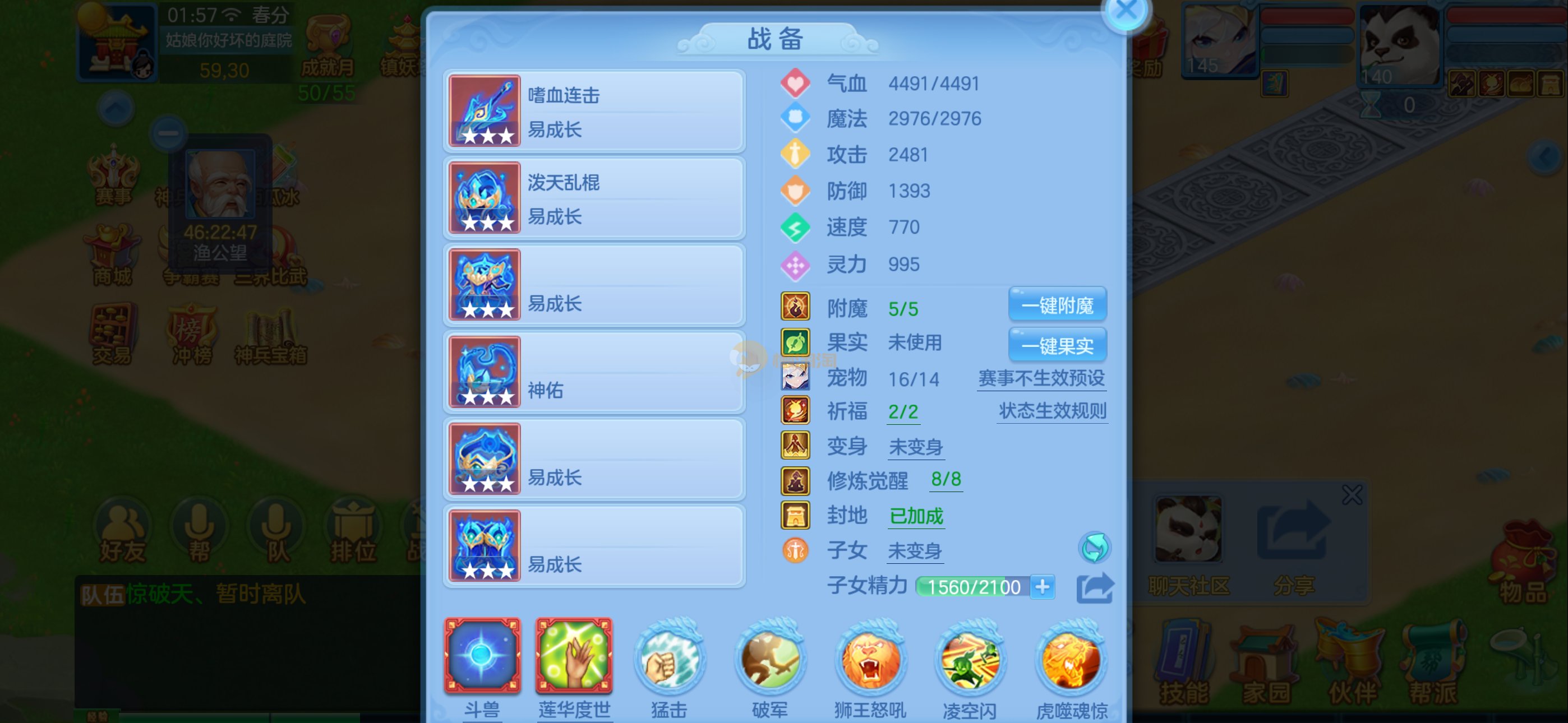Add 子女精力 with plus button
The width and height of the screenshot is (1568, 723).
[1042, 587]
